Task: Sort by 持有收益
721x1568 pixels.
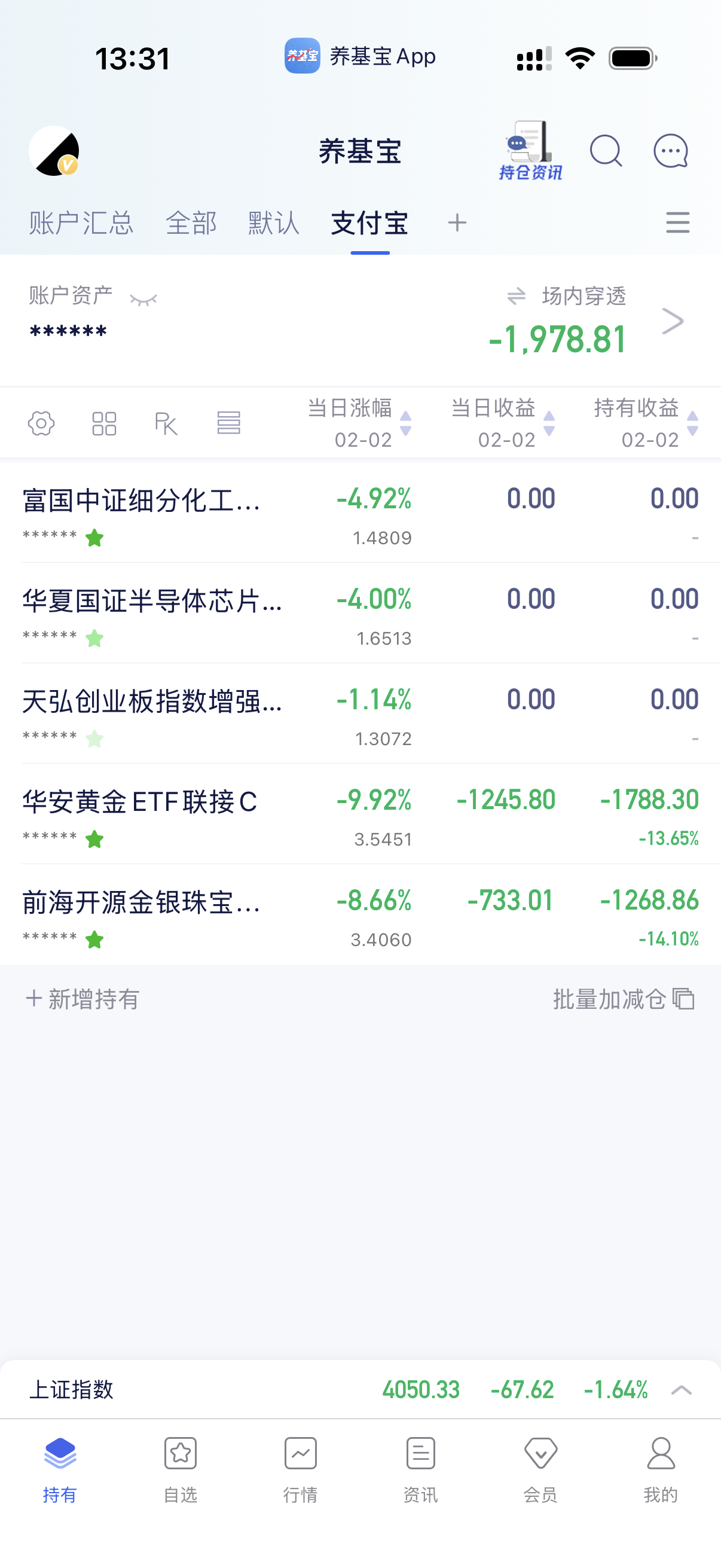Action: (x=646, y=422)
